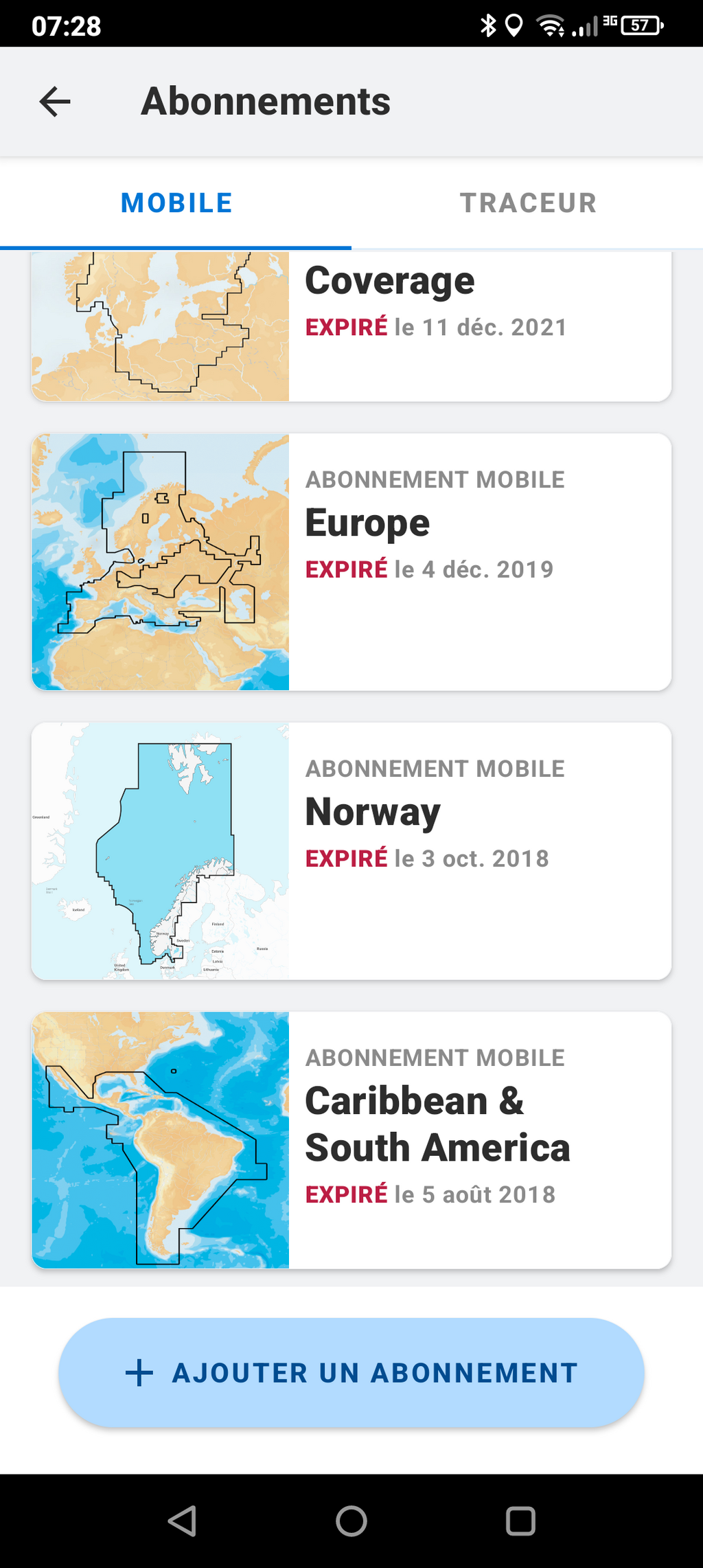Image resolution: width=703 pixels, height=1568 pixels.
Task: Open the Caribbean & South America subscription card
Action: tap(351, 1140)
